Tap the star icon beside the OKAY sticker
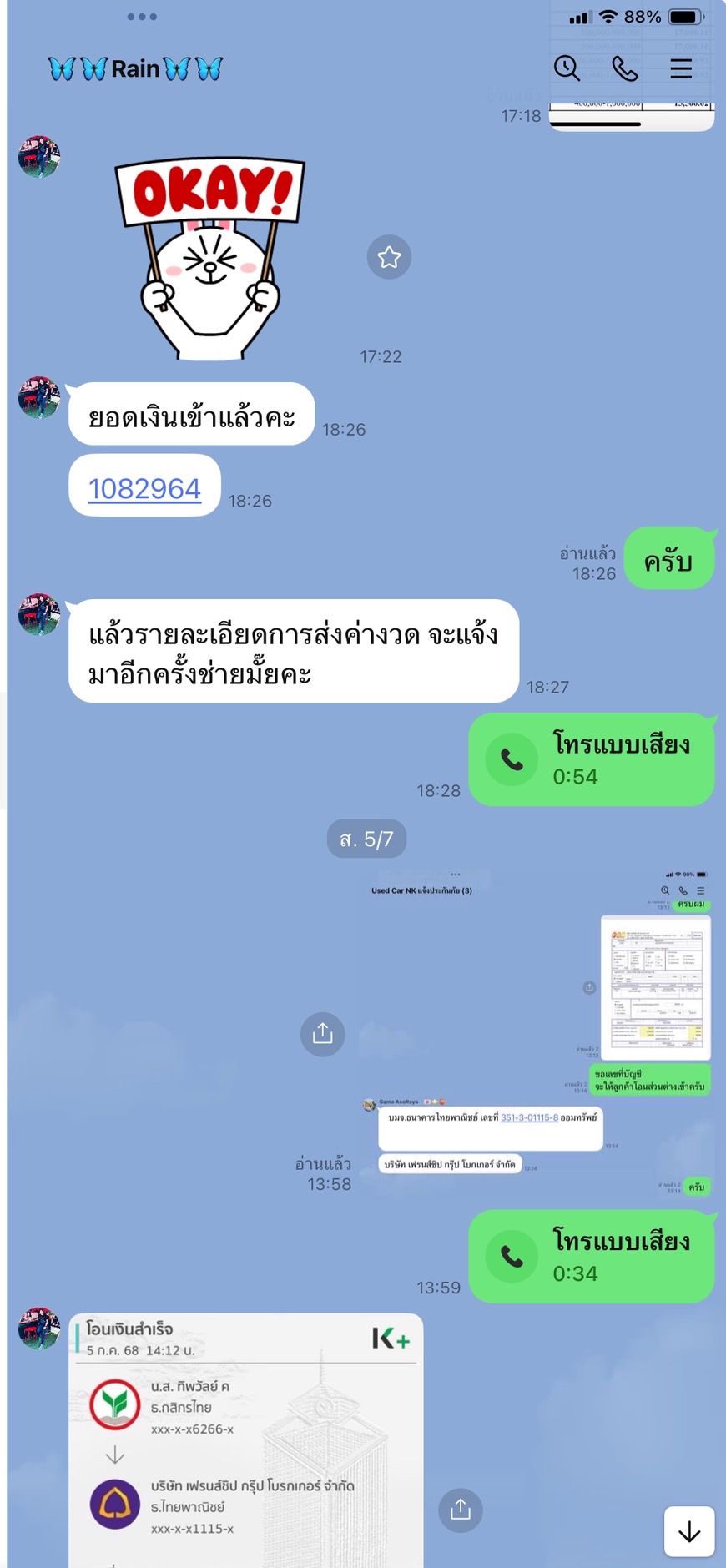Screen dimensions: 726x1568 point(389,257)
